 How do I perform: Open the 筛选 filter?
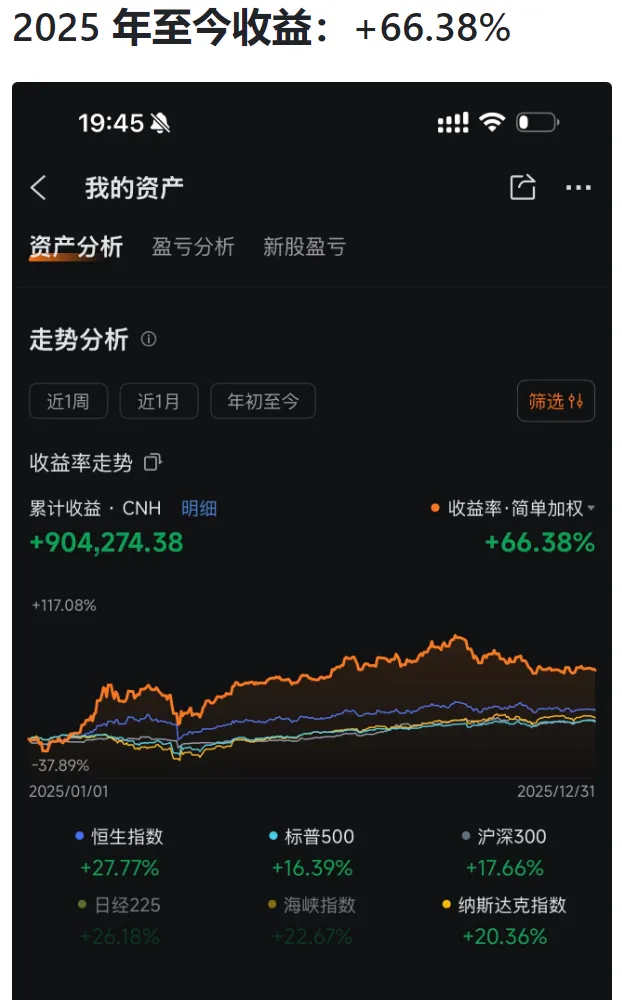[556, 401]
